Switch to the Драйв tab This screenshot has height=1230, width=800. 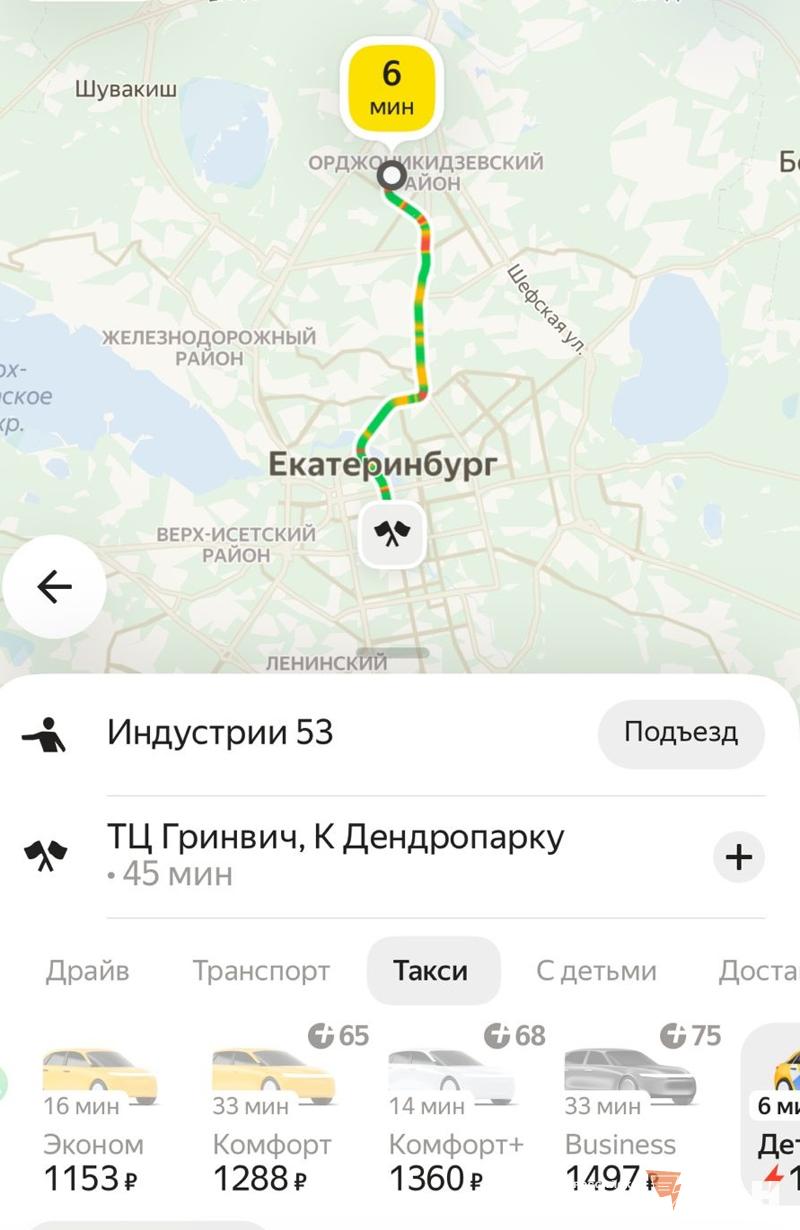tap(87, 970)
